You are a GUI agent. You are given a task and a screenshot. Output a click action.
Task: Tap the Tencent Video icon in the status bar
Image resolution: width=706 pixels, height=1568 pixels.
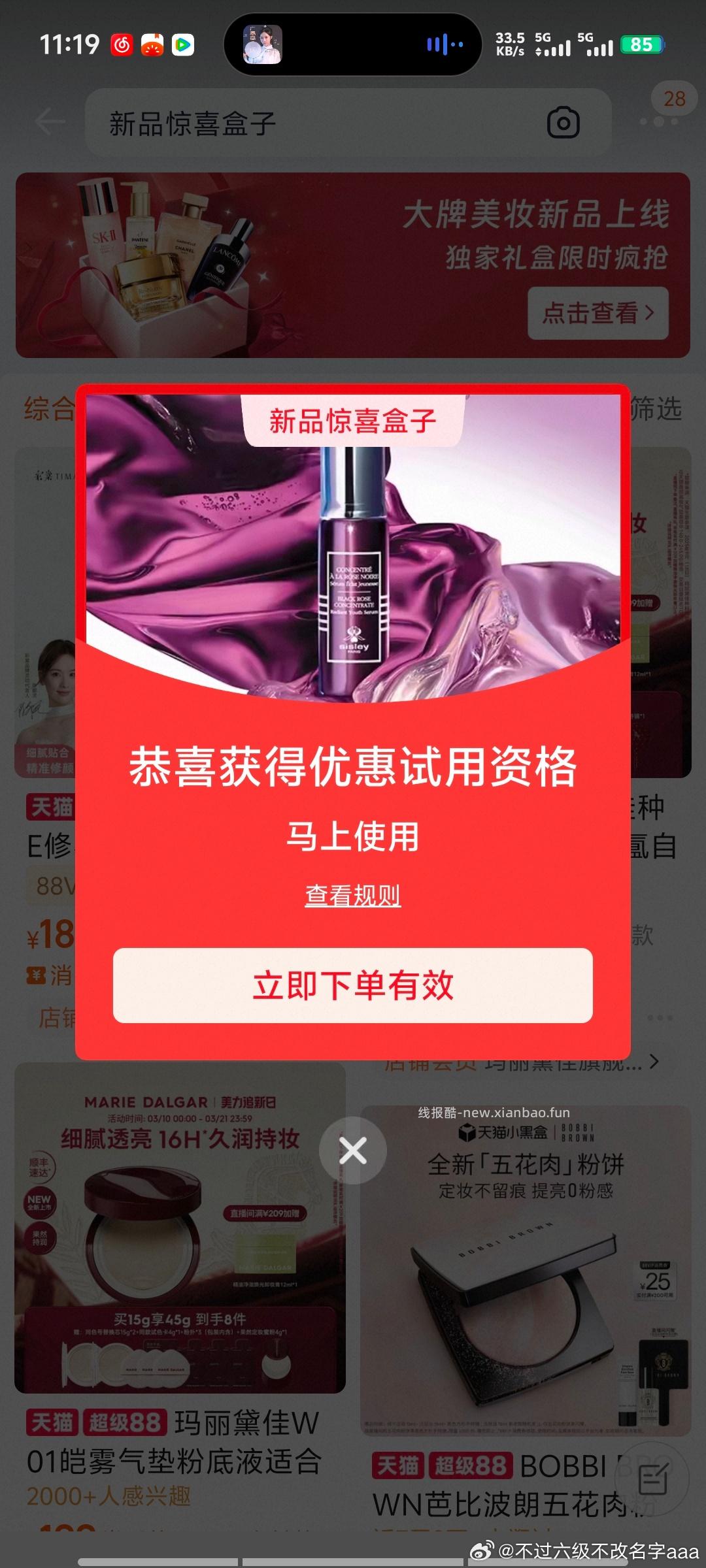pos(184,46)
